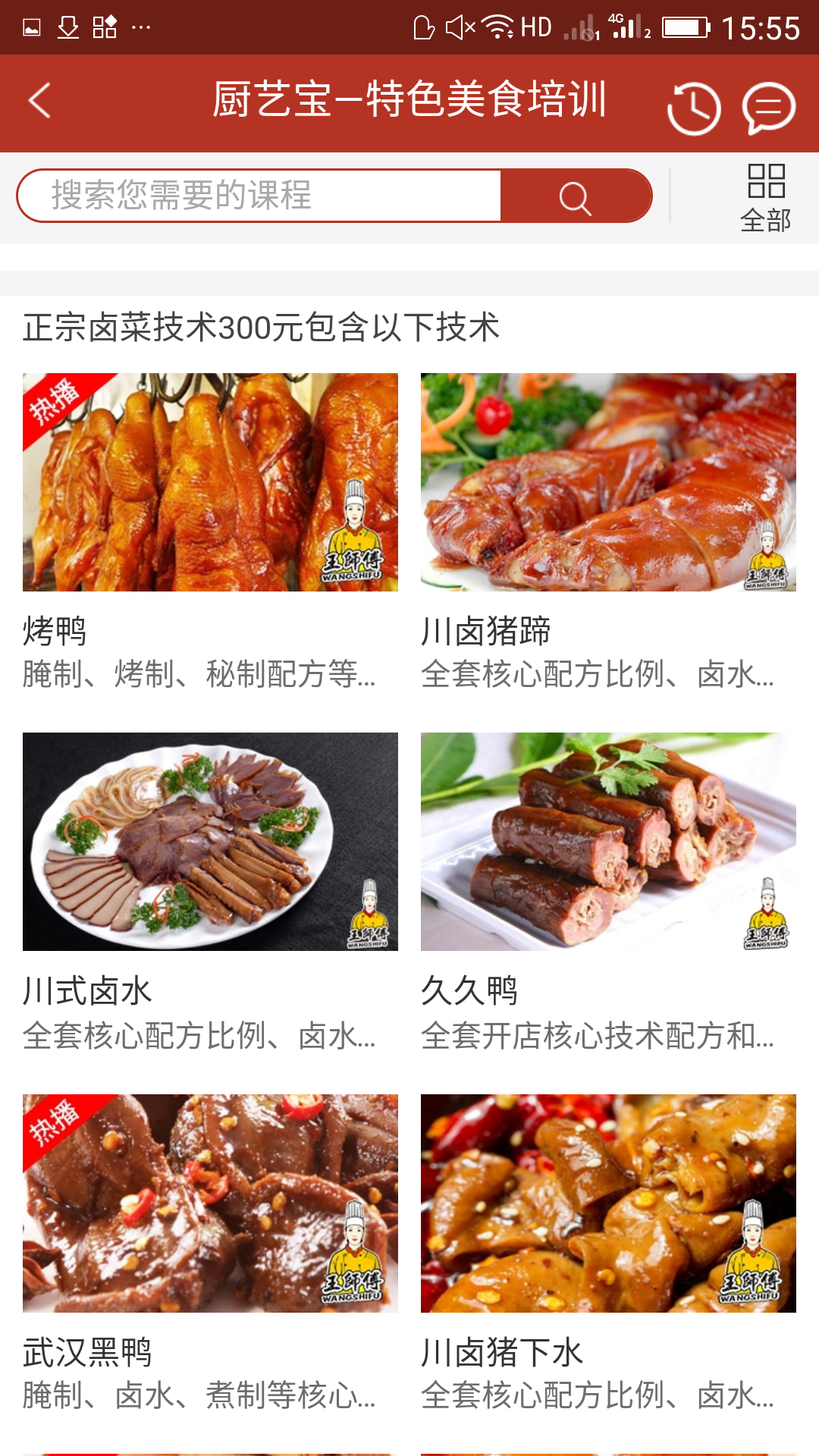
Task: Select the 久久鸭 course title
Action: (x=470, y=990)
